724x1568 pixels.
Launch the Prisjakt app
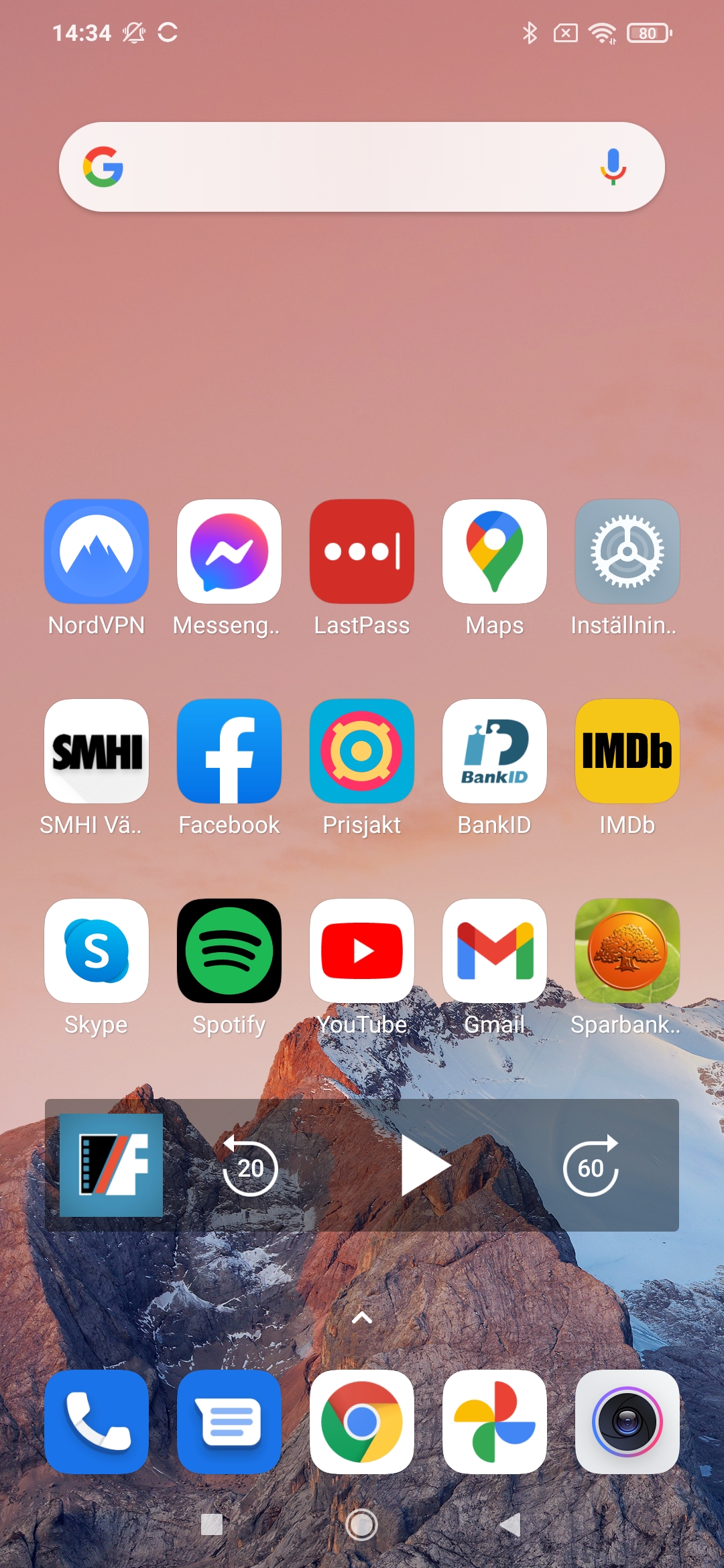point(362,751)
